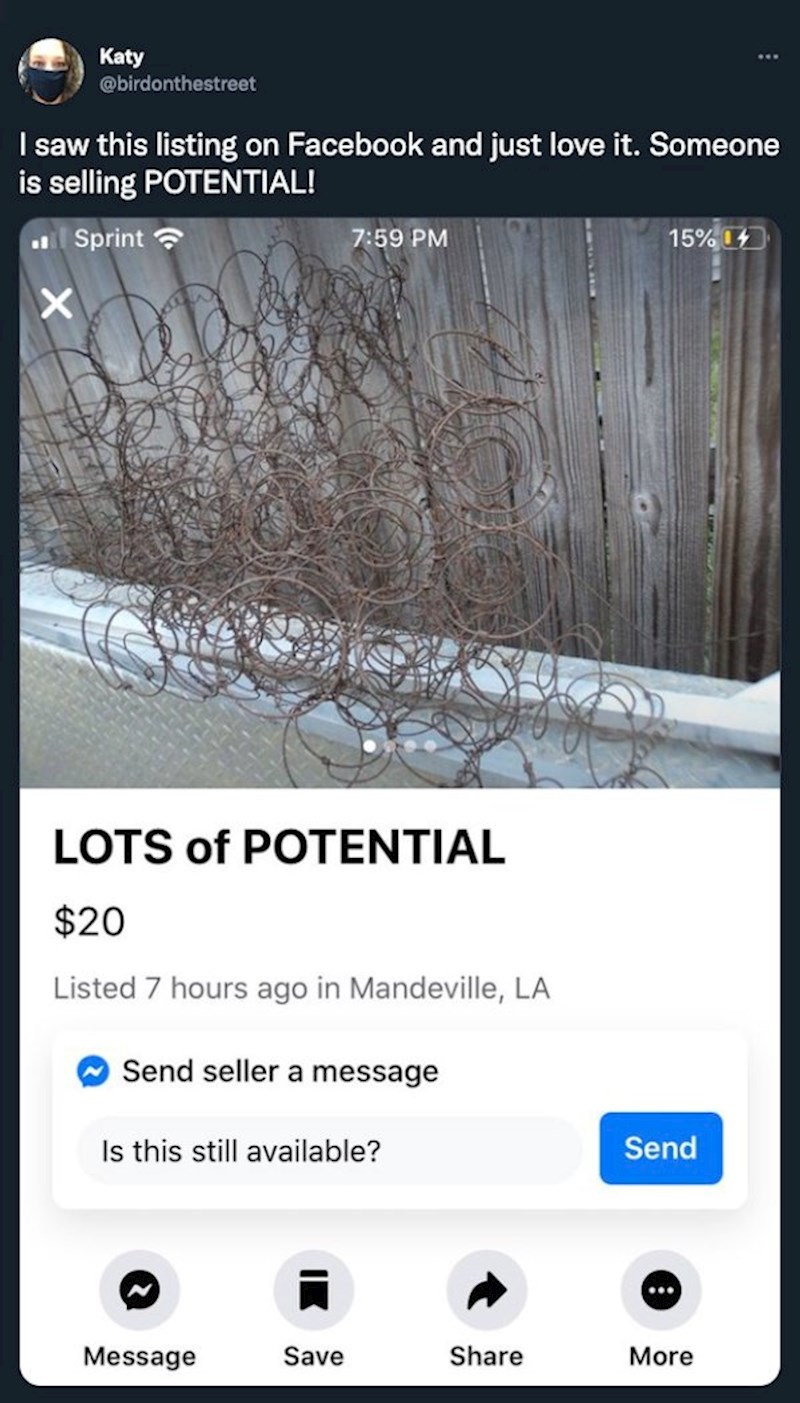View the @birdonthestreet profile
This screenshot has height=1403, width=800.
click(177, 84)
